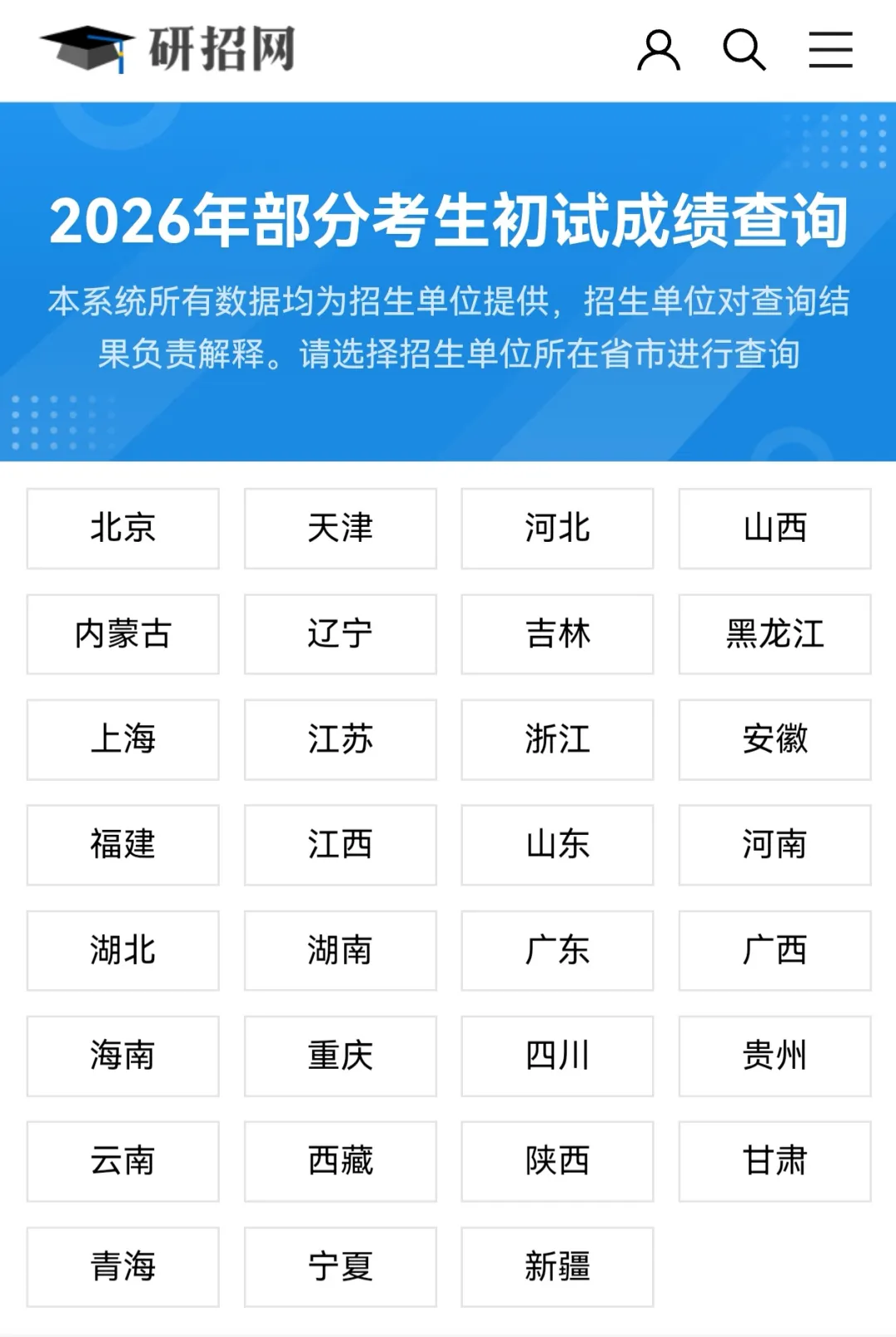Image resolution: width=896 pixels, height=1337 pixels.
Task: Click the search magnifier icon
Action: tap(743, 50)
